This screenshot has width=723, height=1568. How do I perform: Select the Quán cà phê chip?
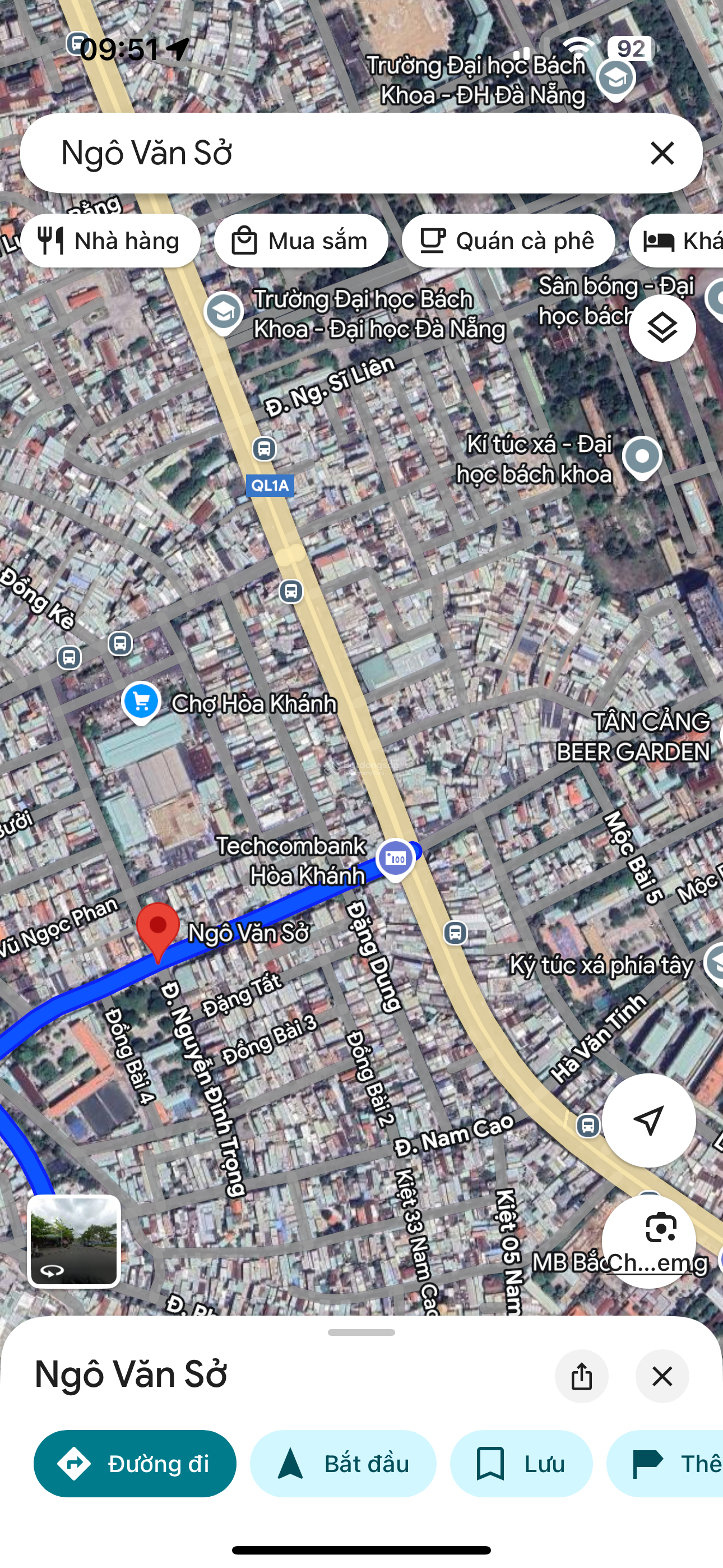point(508,241)
